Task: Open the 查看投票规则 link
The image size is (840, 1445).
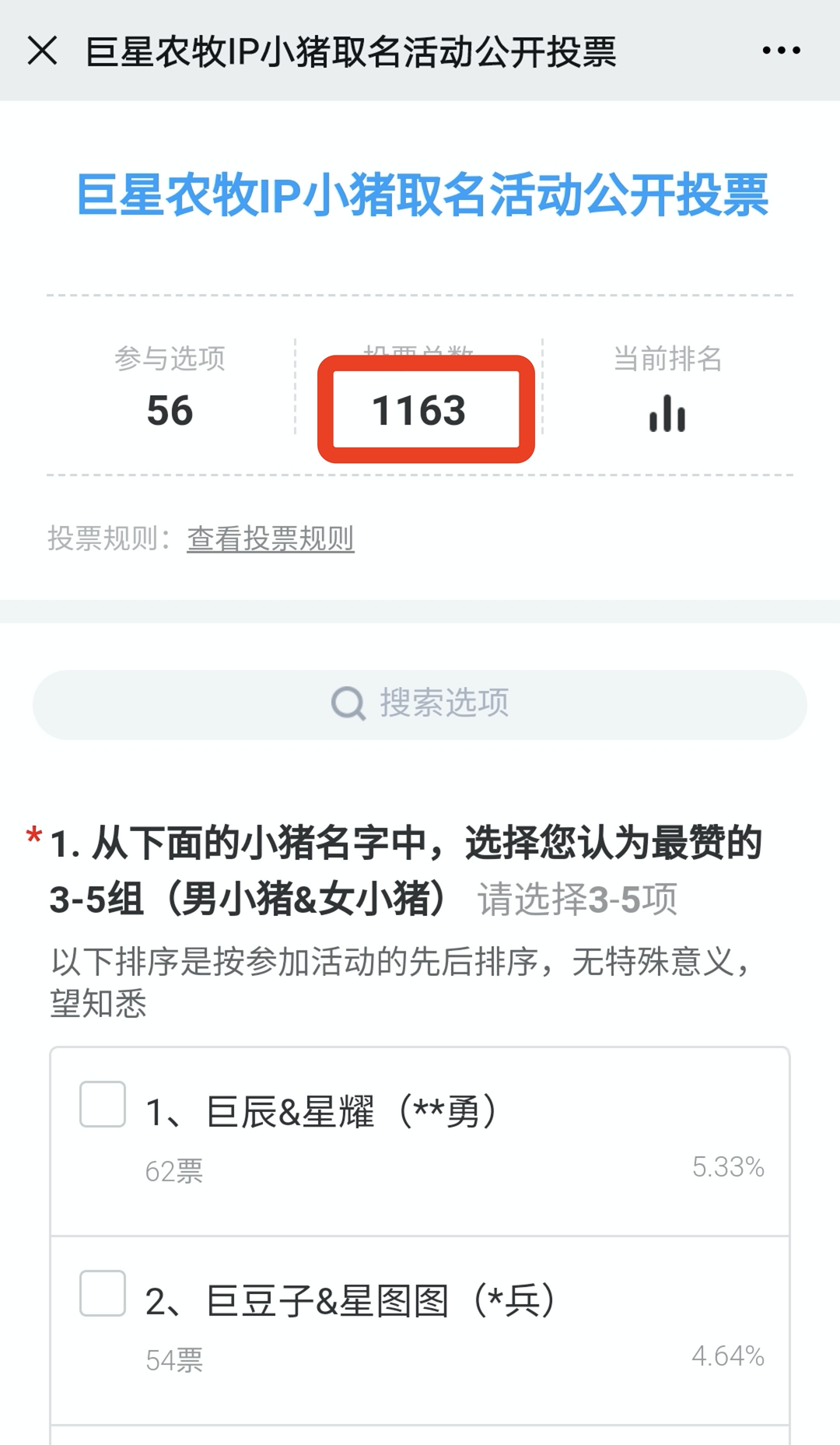Action: pyautogui.click(x=270, y=538)
